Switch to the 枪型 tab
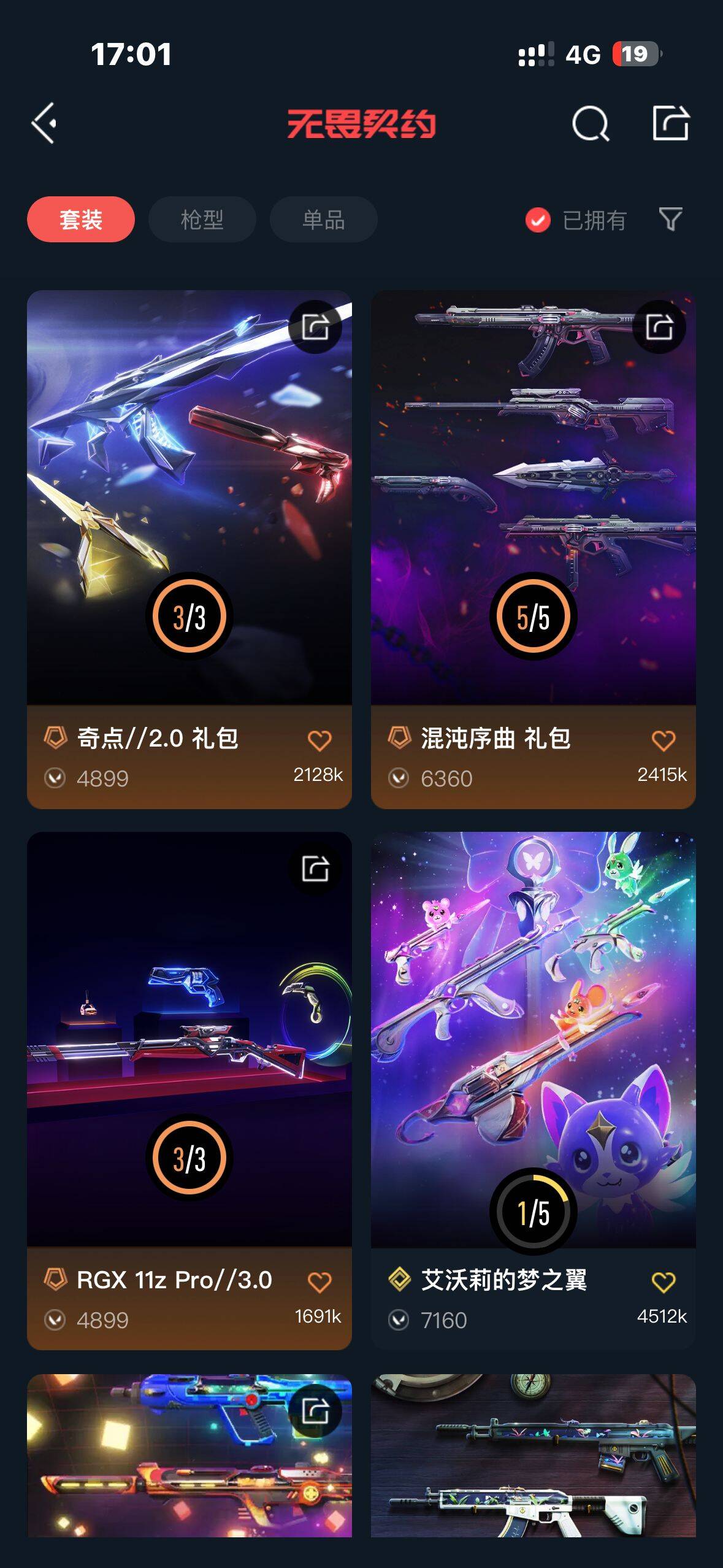723x1568 pixels. [x=202, y=220]
